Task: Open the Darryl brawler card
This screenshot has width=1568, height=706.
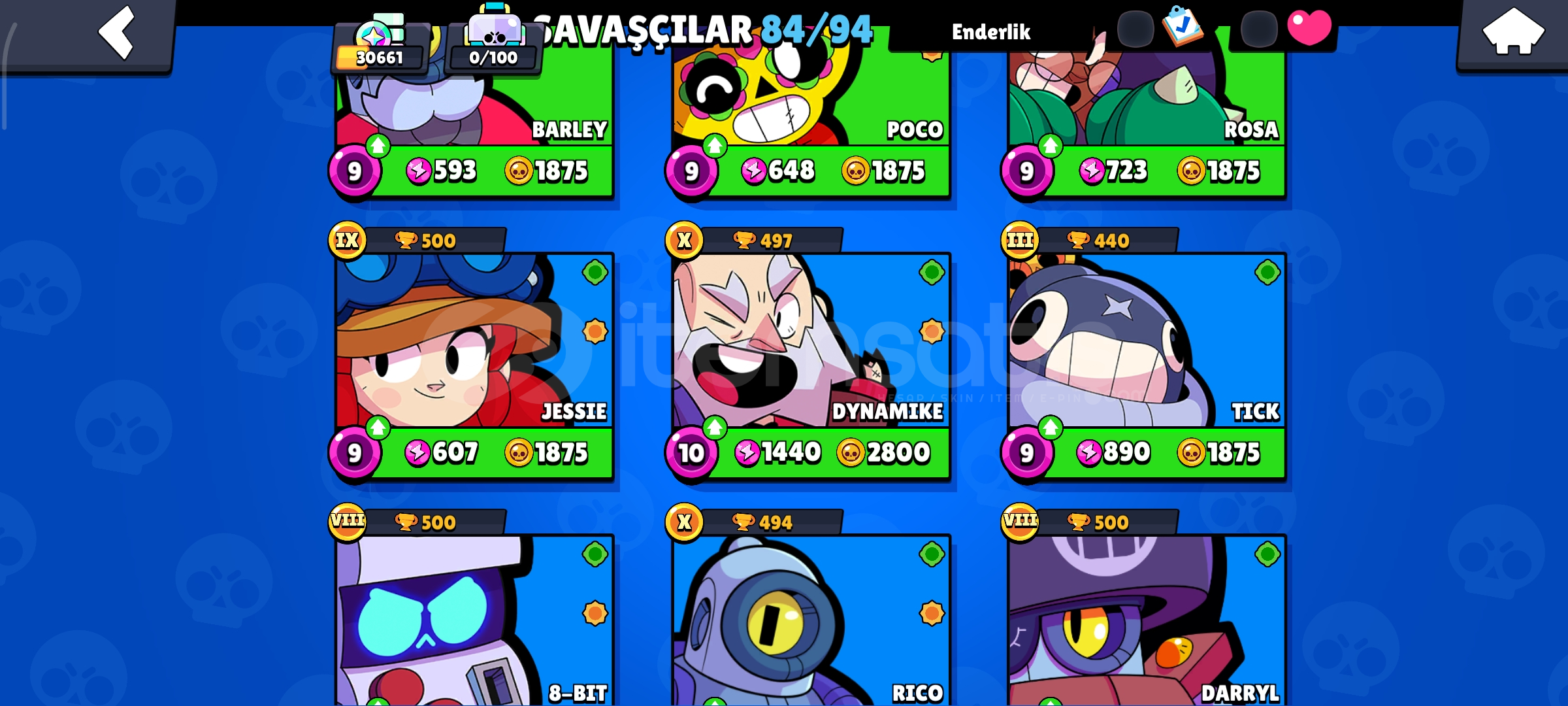Action: (1147, 621)
